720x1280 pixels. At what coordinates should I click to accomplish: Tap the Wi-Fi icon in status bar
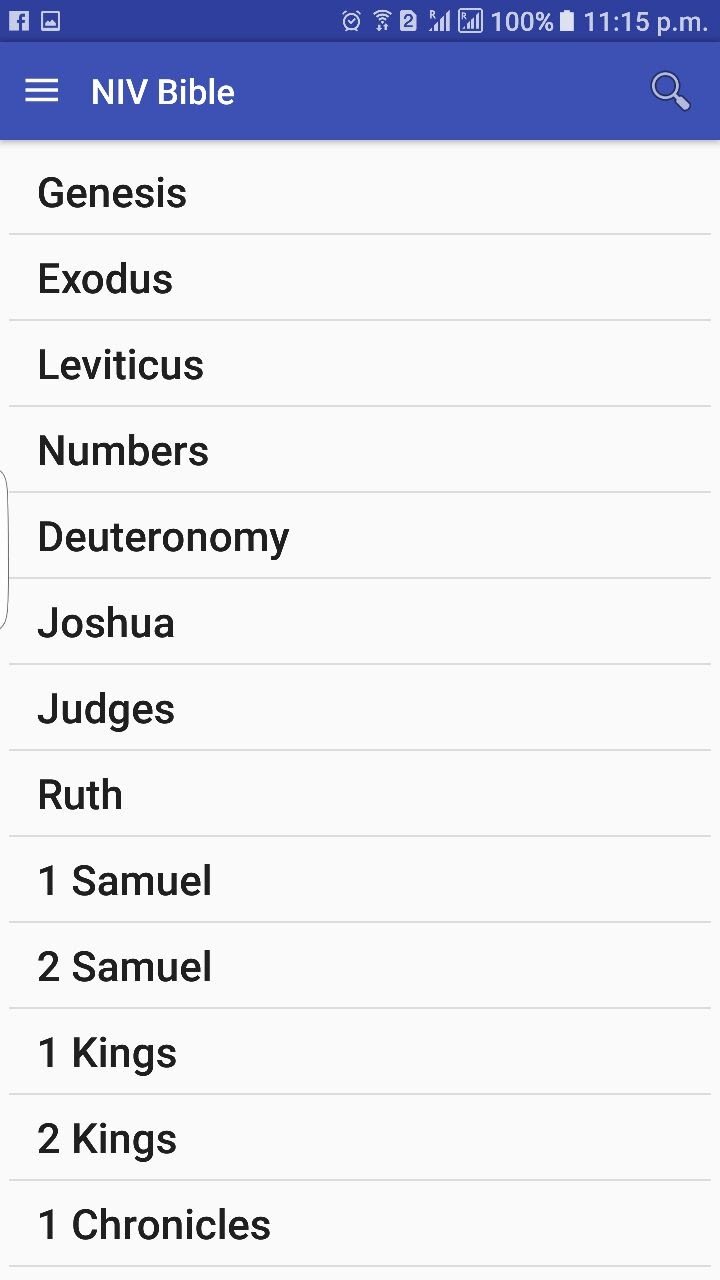click(382, 19)
